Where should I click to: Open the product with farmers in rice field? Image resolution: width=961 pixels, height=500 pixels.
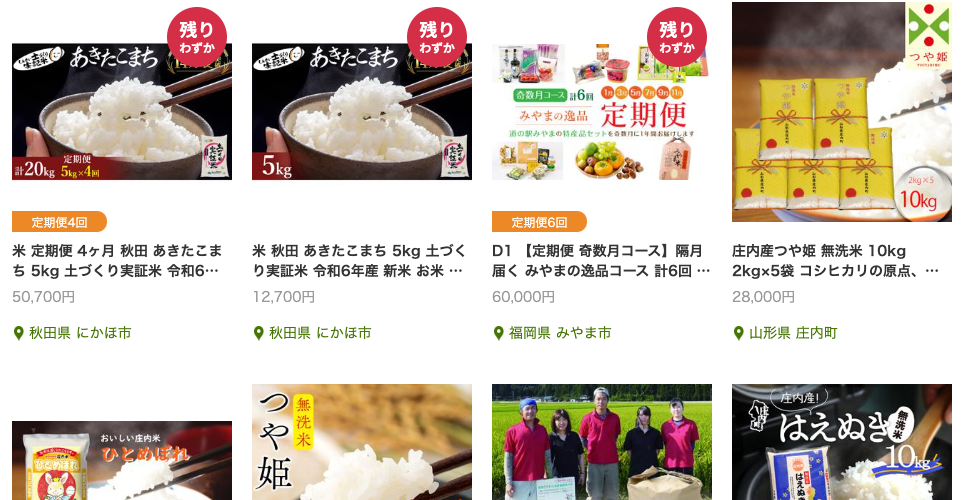[601, 445]
